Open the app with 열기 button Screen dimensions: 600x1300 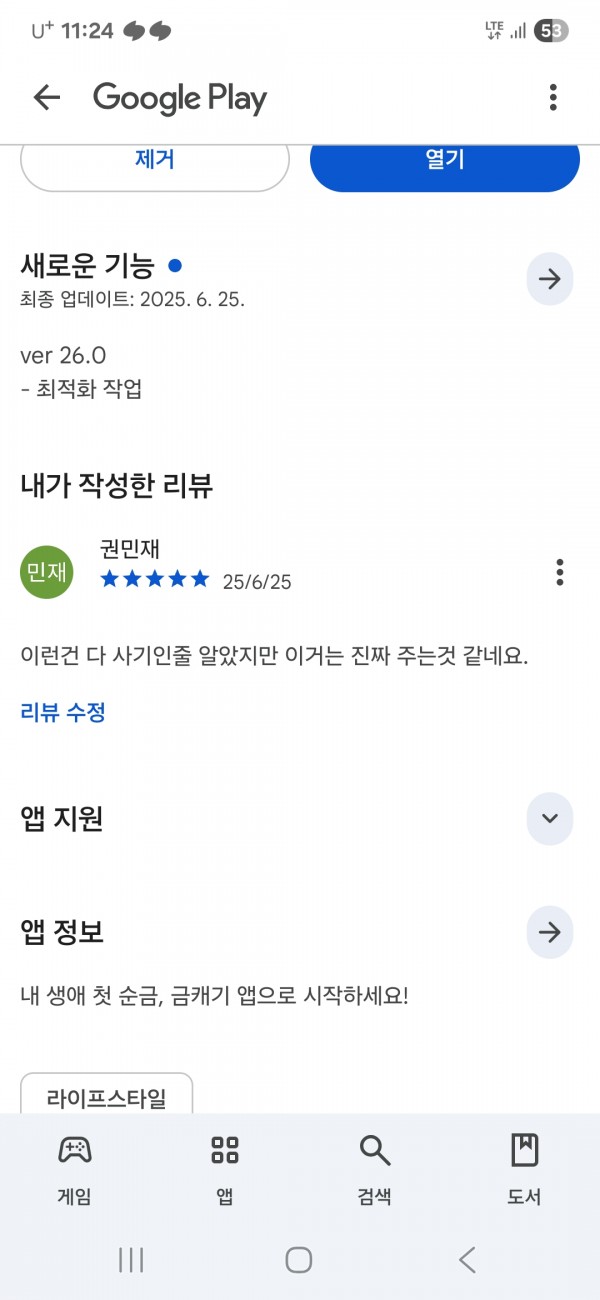[445, 160]
